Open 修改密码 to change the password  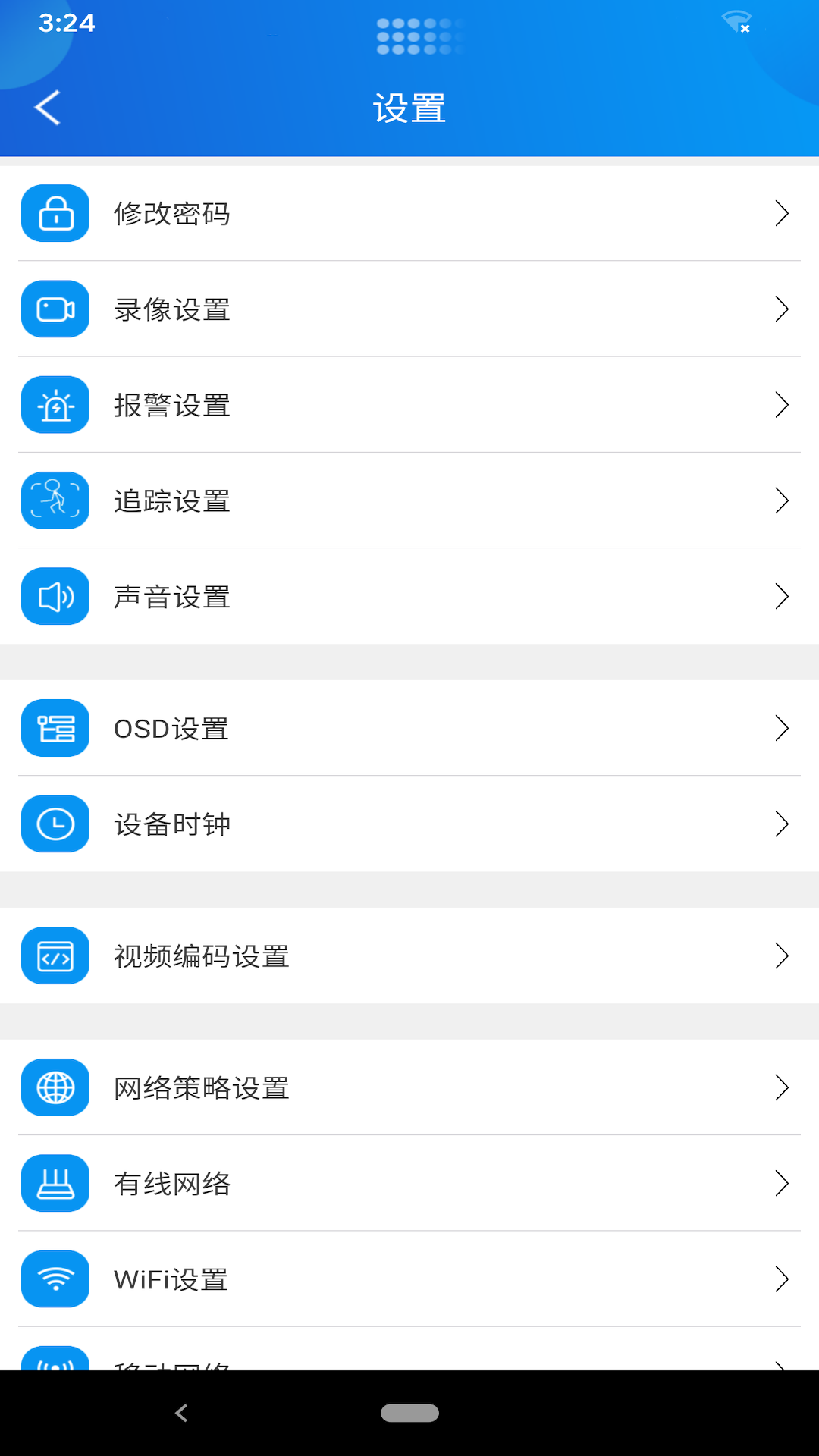409,213
